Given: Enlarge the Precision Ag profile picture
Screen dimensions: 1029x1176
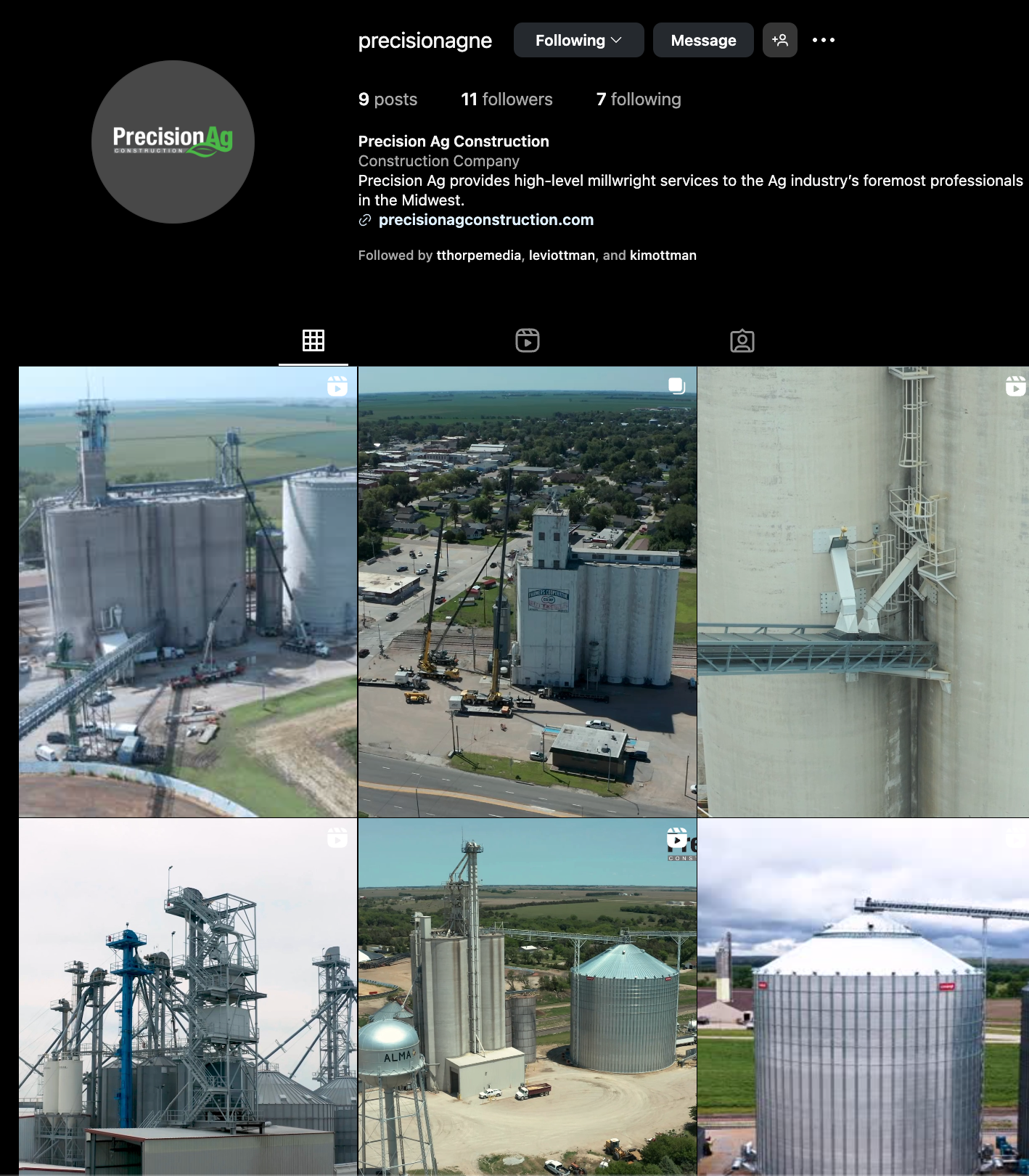Looking at the screenshot, I should coord(173,142).
